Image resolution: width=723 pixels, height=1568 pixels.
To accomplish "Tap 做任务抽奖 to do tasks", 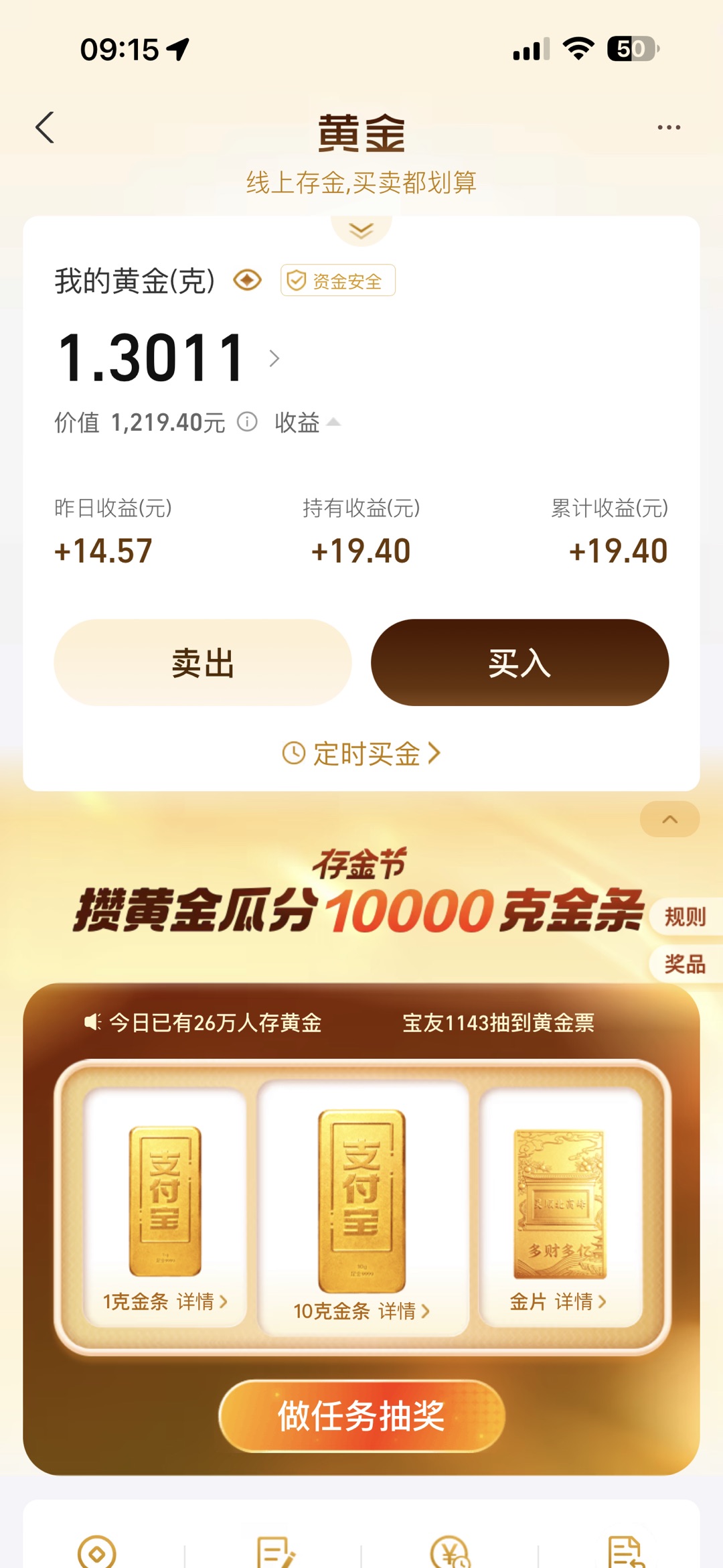I will tap(361, 1415).
